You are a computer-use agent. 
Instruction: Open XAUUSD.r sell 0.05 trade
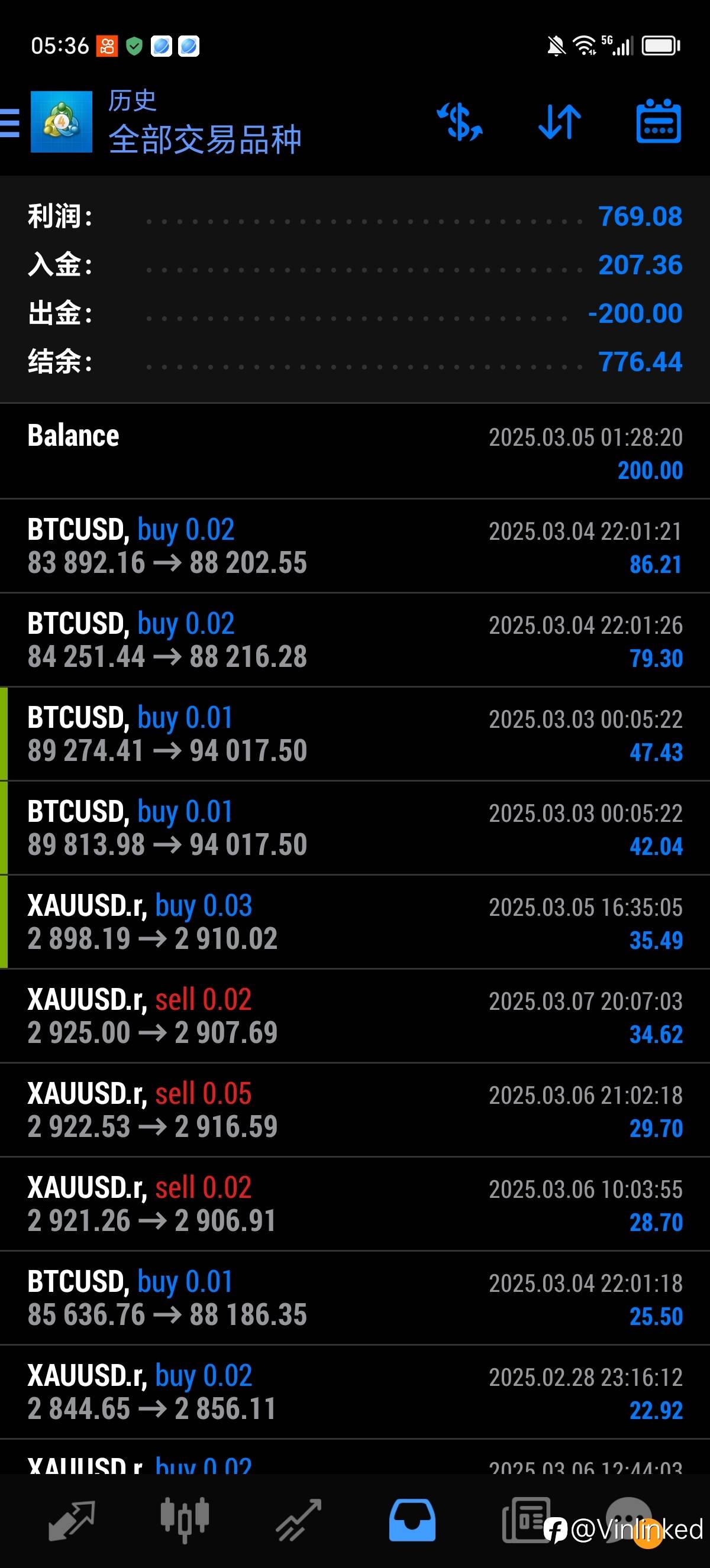click(x=355, y=1110)
